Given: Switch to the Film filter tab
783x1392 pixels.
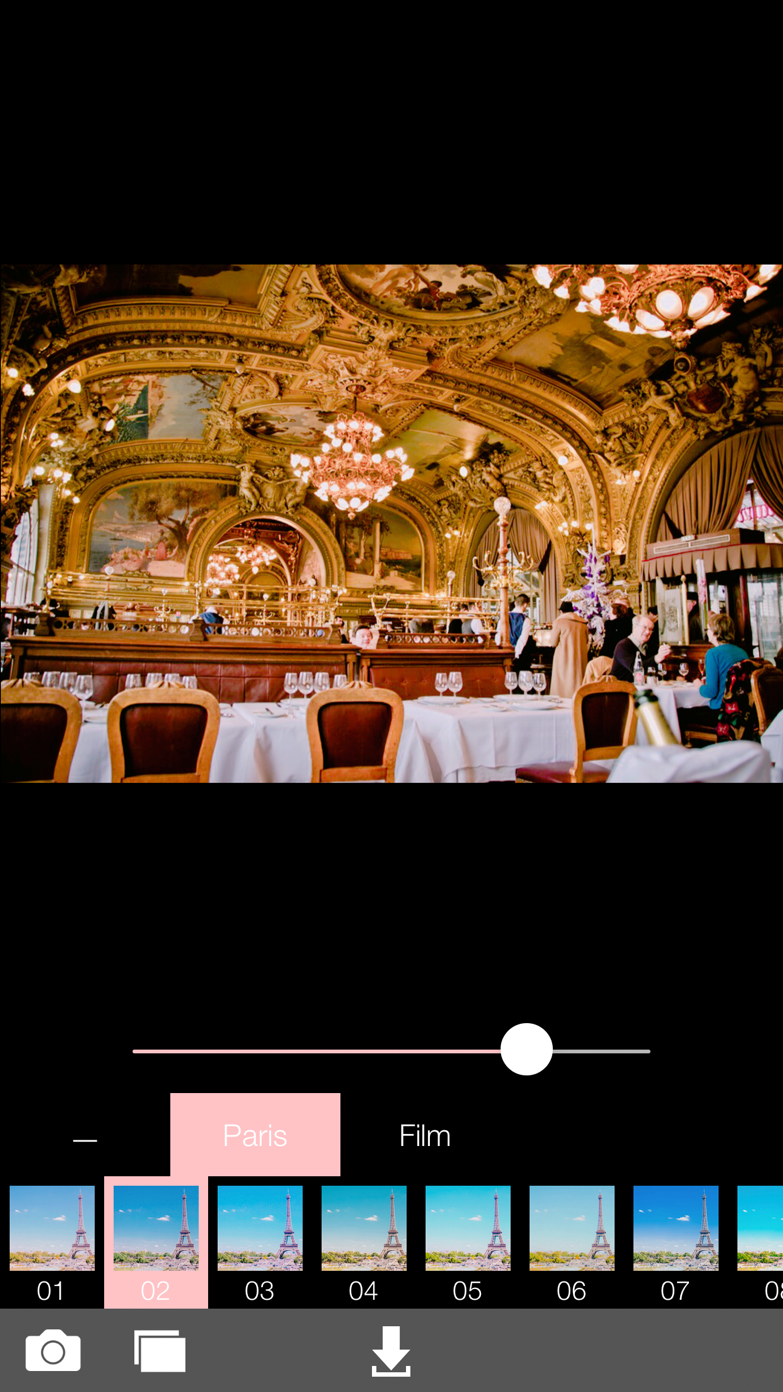Looking at the screenshot, I should 425,1135.
